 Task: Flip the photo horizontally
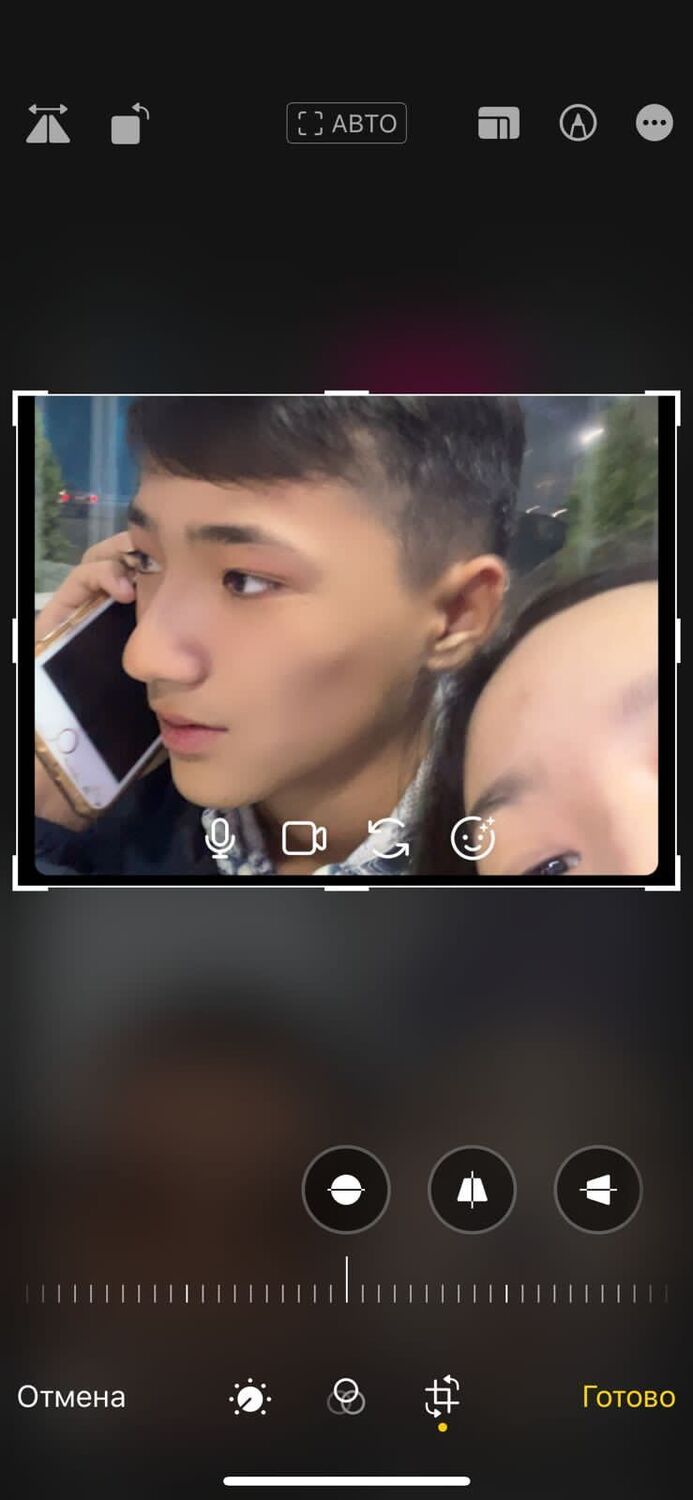(x=48, y=124)
